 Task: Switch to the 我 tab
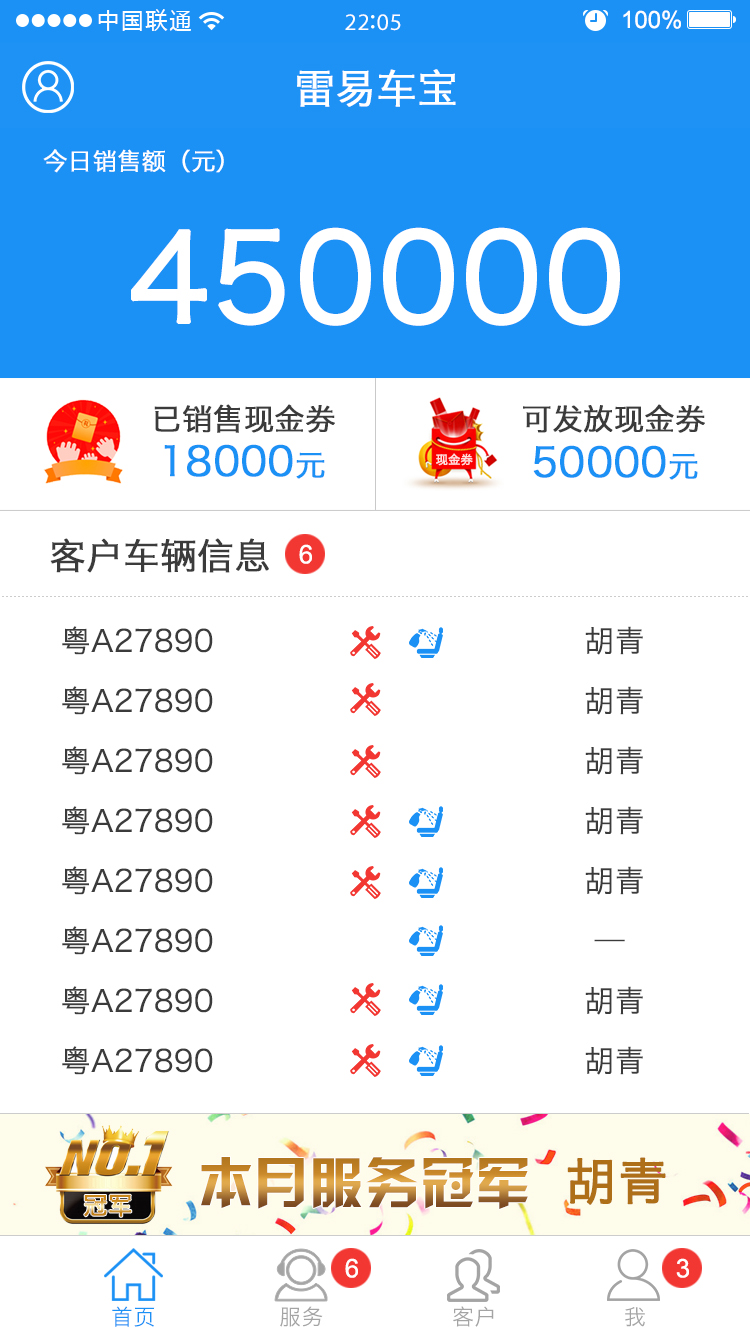634,1287
